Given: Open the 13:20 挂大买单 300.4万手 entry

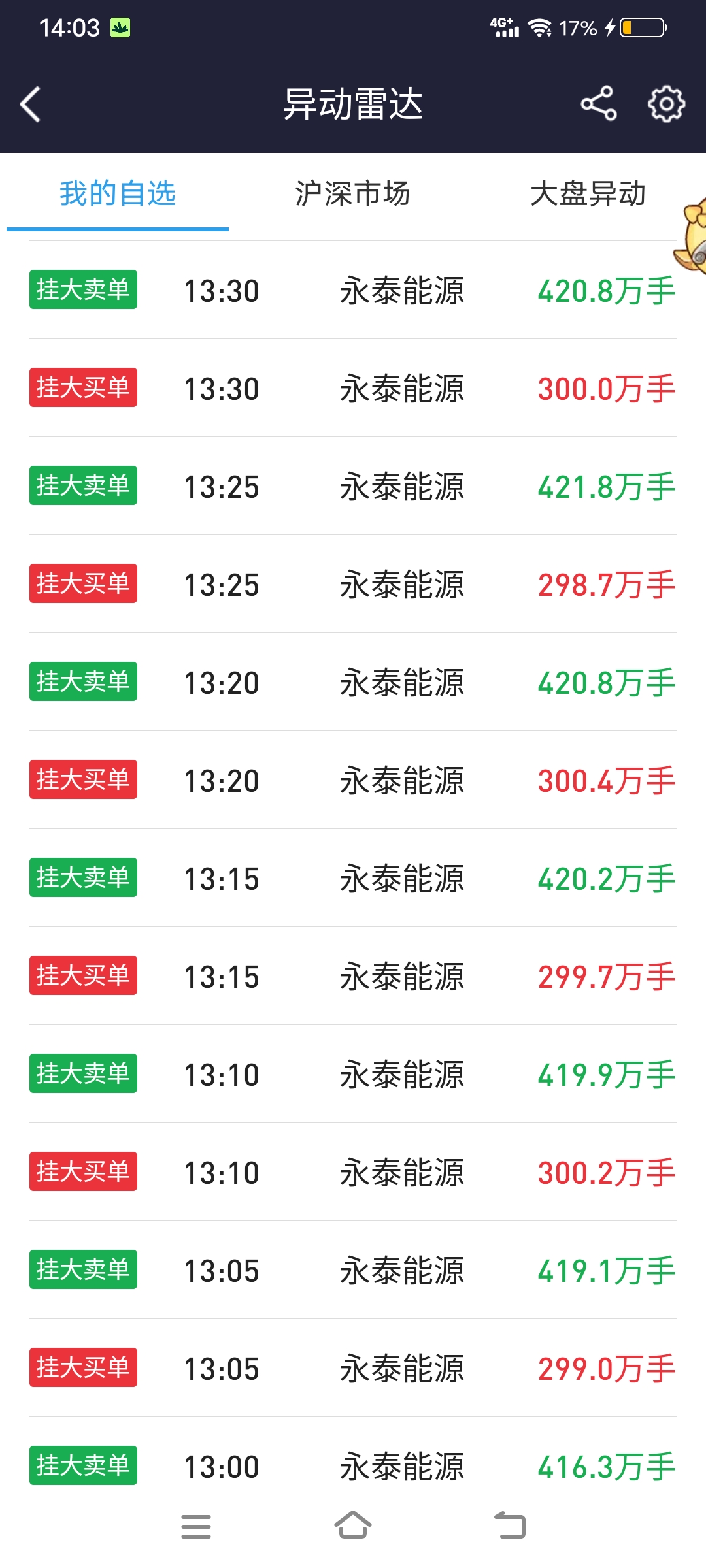Looking at the screenshot, I should tap(353, 780).
